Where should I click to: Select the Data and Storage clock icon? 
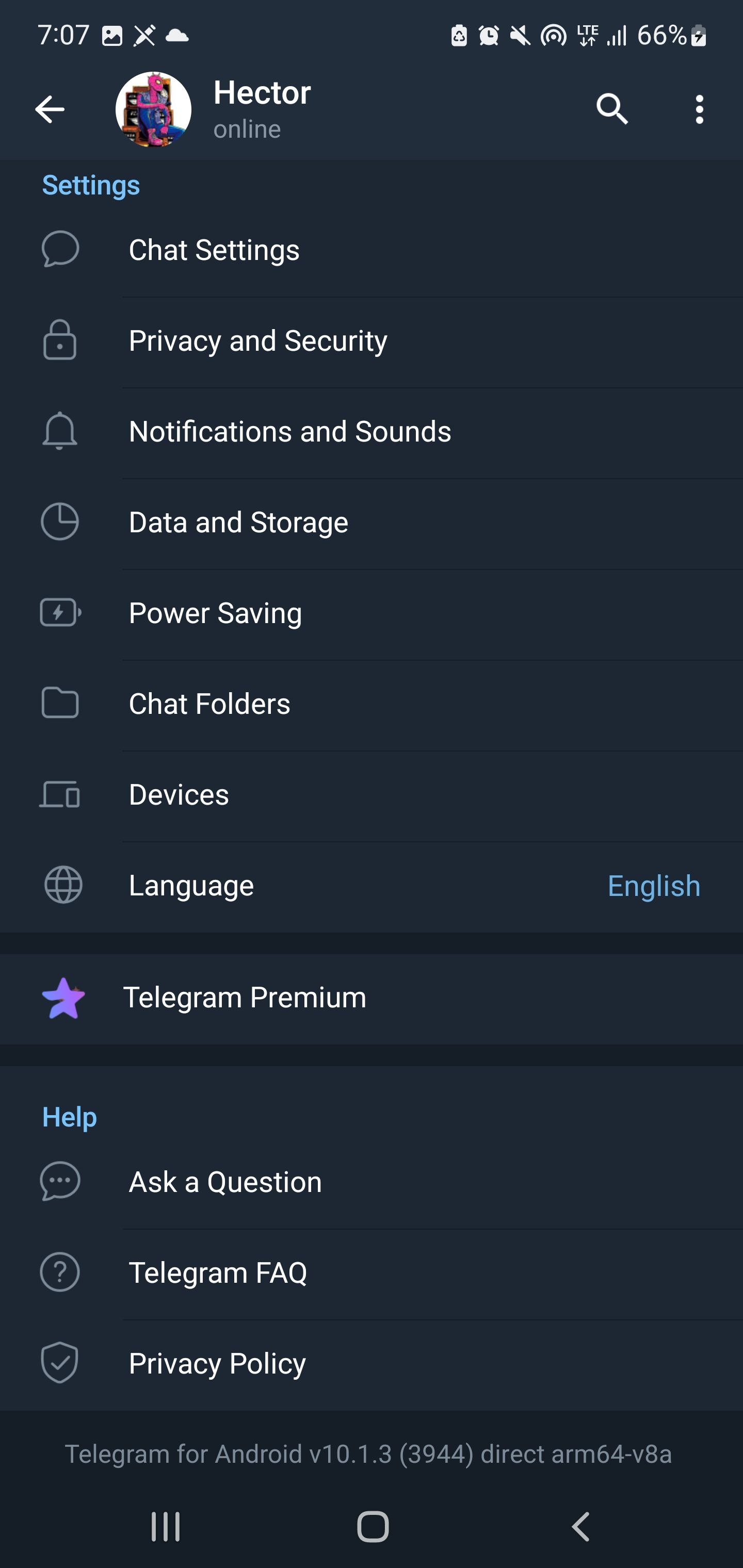60,521
